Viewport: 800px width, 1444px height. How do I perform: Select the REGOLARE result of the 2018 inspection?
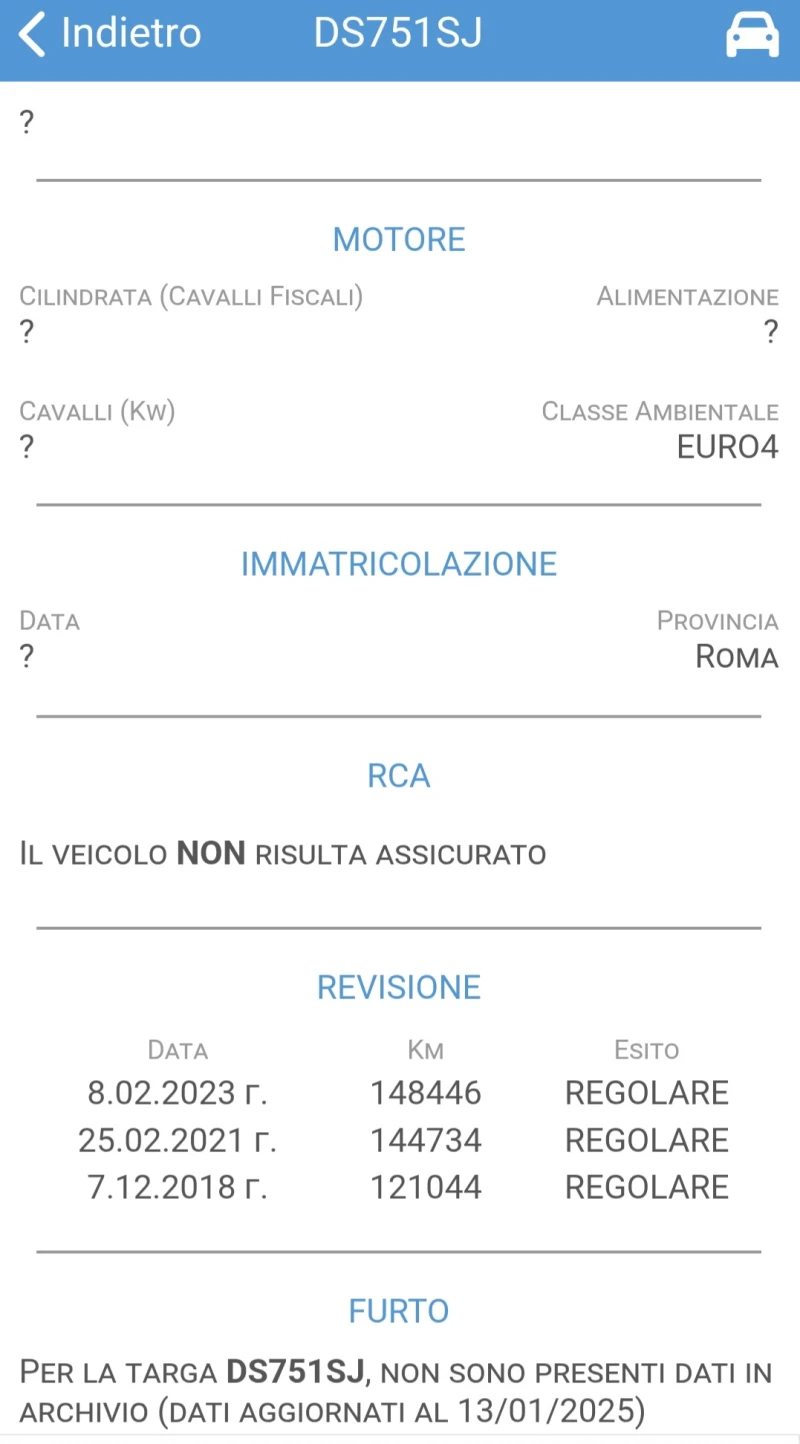[x=646, y=1187]
